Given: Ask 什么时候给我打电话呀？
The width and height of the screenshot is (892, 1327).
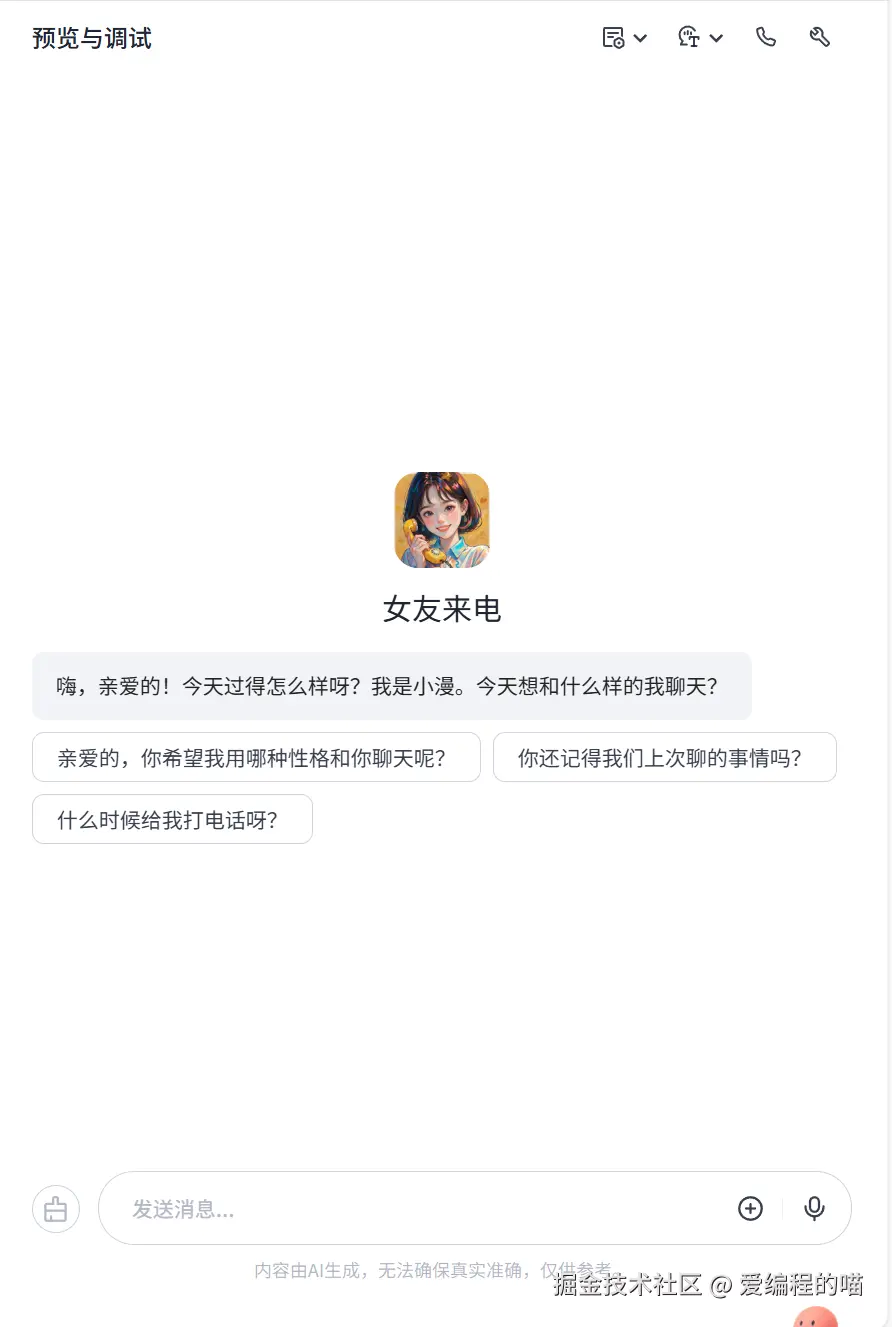Looking at the screenshot, I should tap(172, 820).
